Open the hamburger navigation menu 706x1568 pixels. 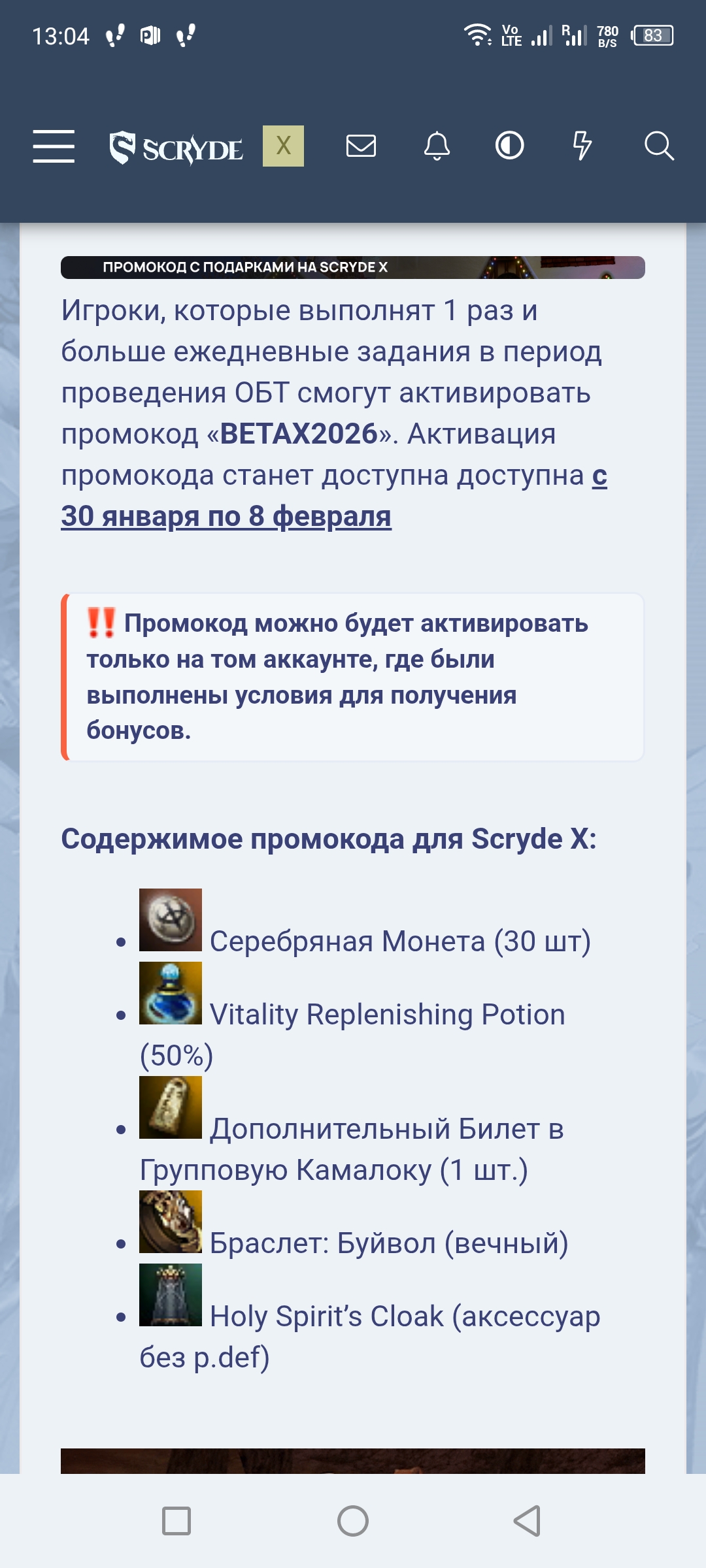coord(53,147)
